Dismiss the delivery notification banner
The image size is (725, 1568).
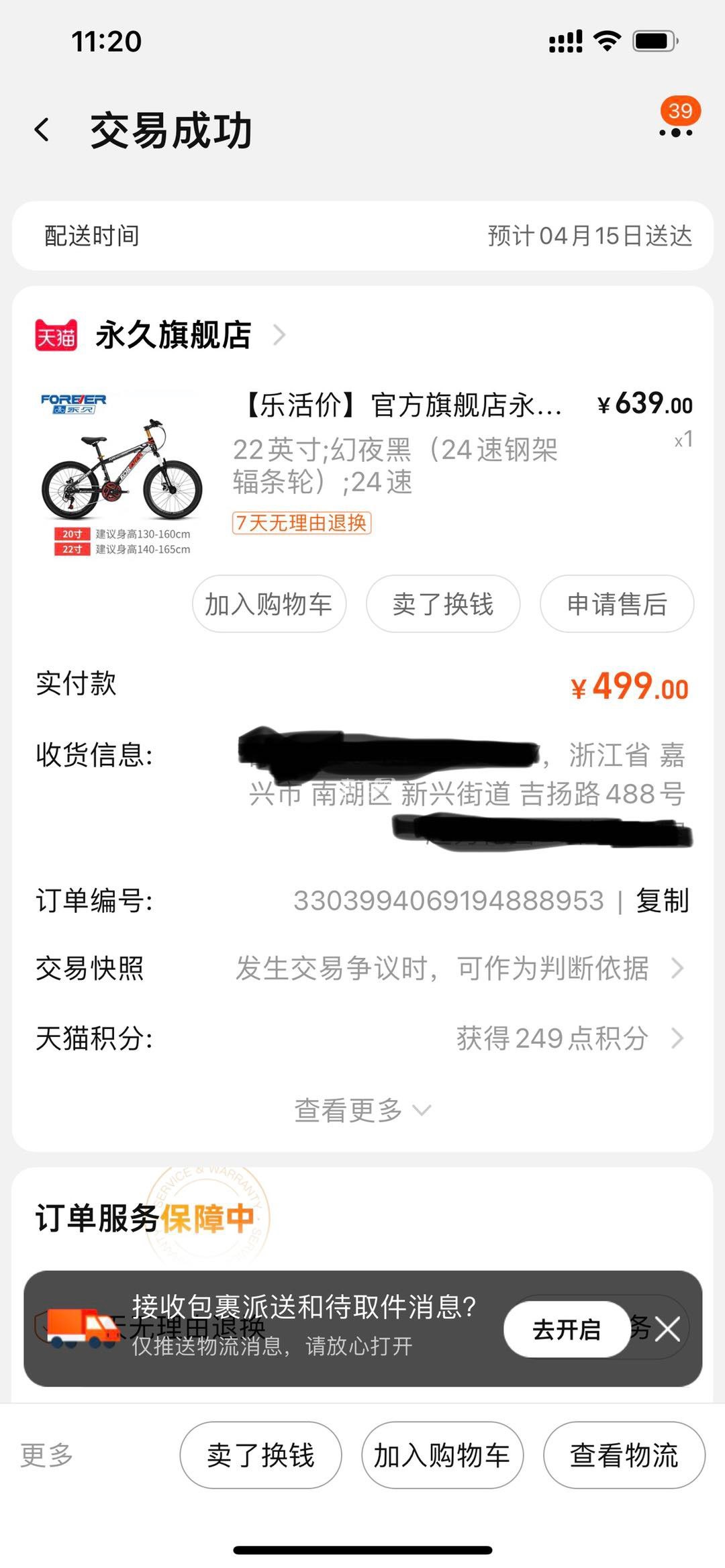click(x=668, y=1329)
